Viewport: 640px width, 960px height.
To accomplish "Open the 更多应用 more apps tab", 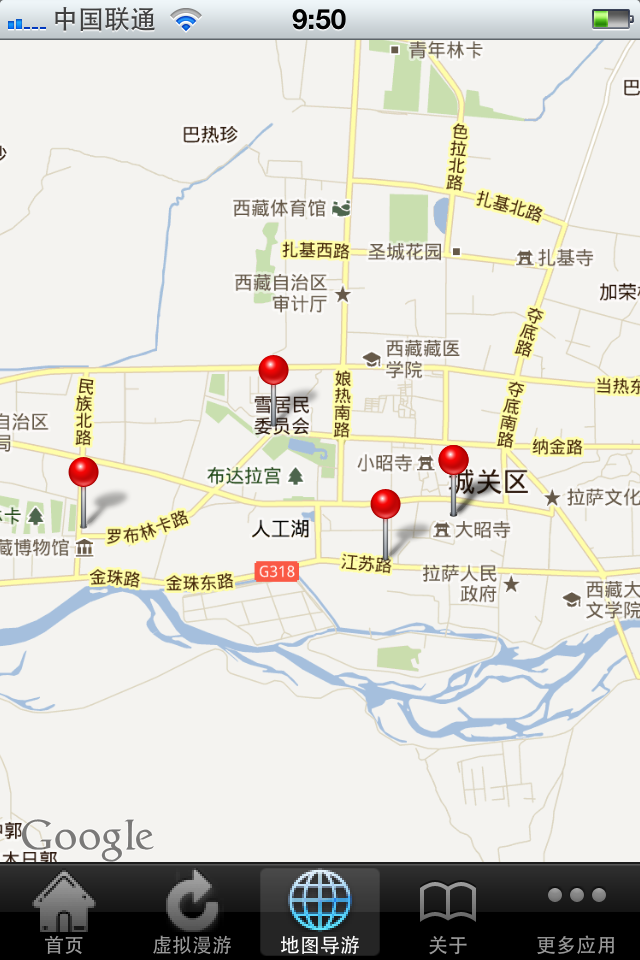I will click(576, 912).
